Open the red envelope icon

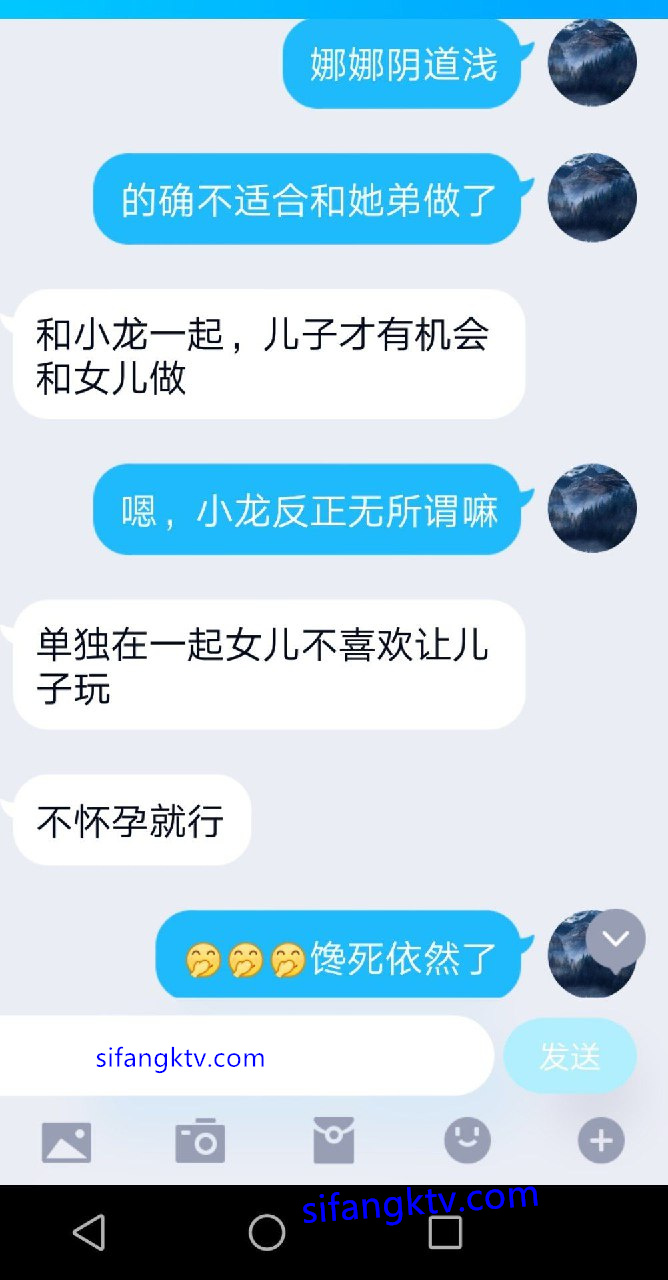(x=334, y=1141)
